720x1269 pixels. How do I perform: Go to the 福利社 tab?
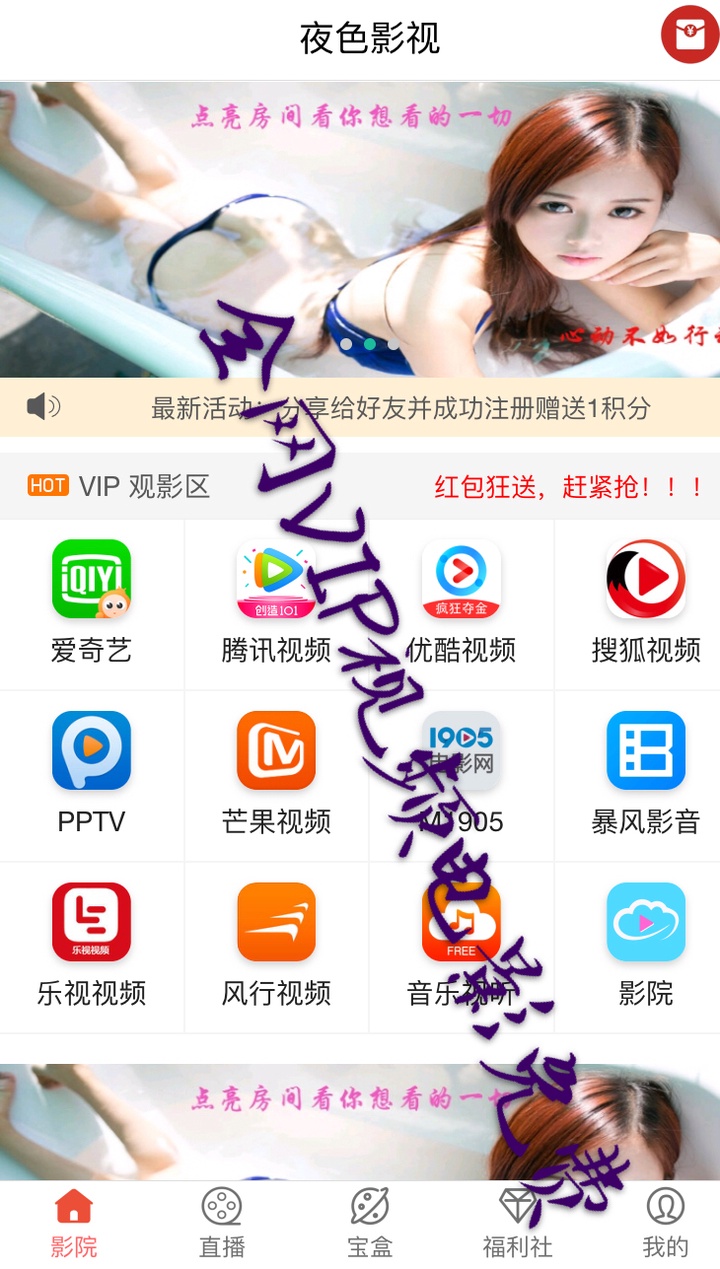pyautogui.click(x=517, y=1223)
